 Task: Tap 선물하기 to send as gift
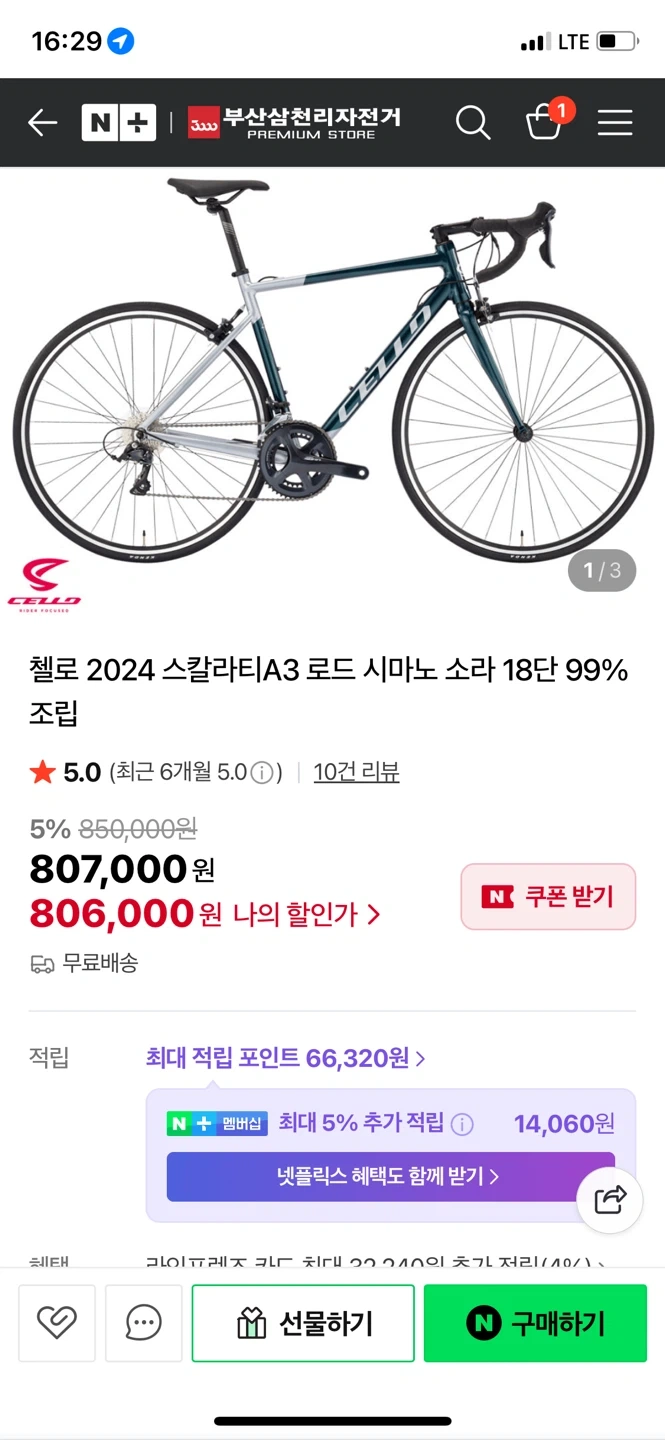pos(303,1323)
